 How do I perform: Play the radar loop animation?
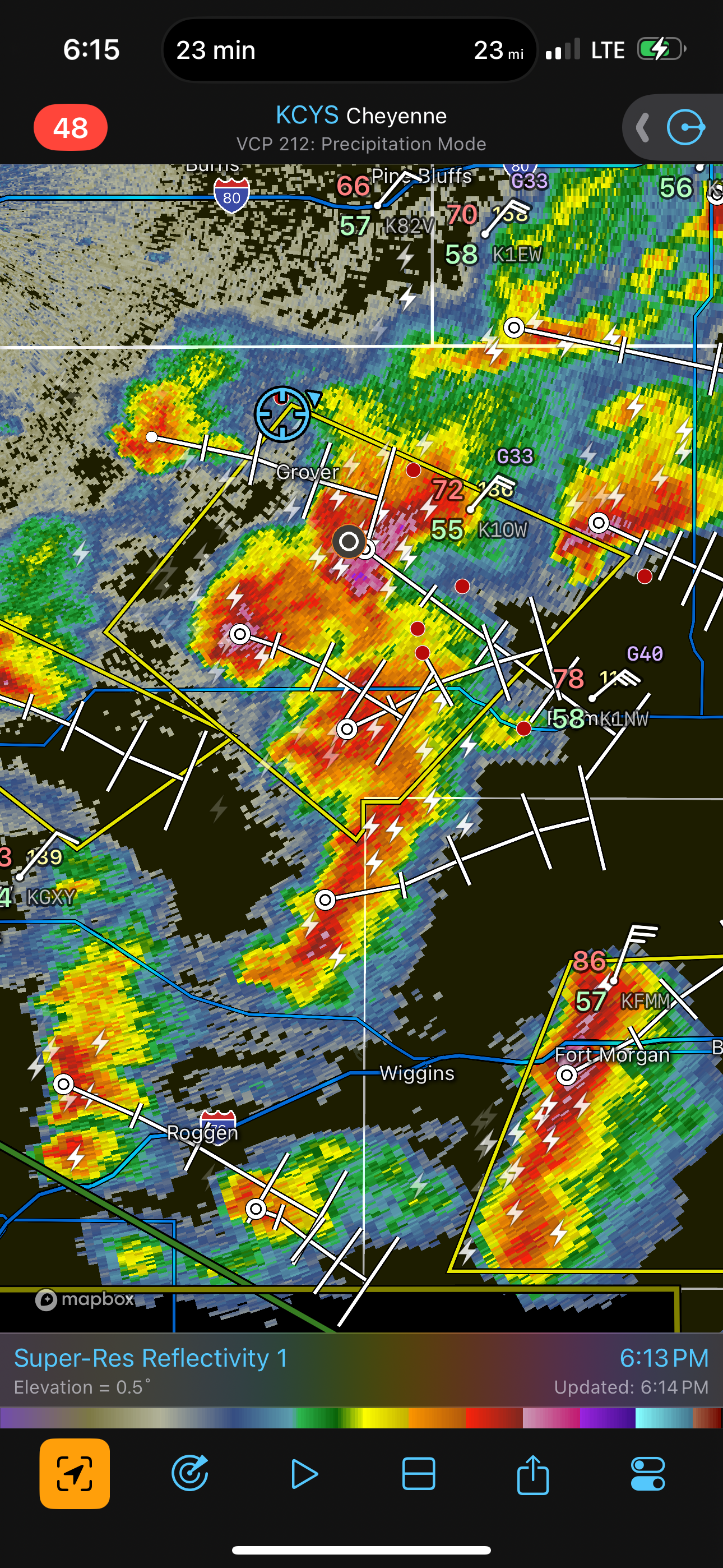(x=304, y=1474)
